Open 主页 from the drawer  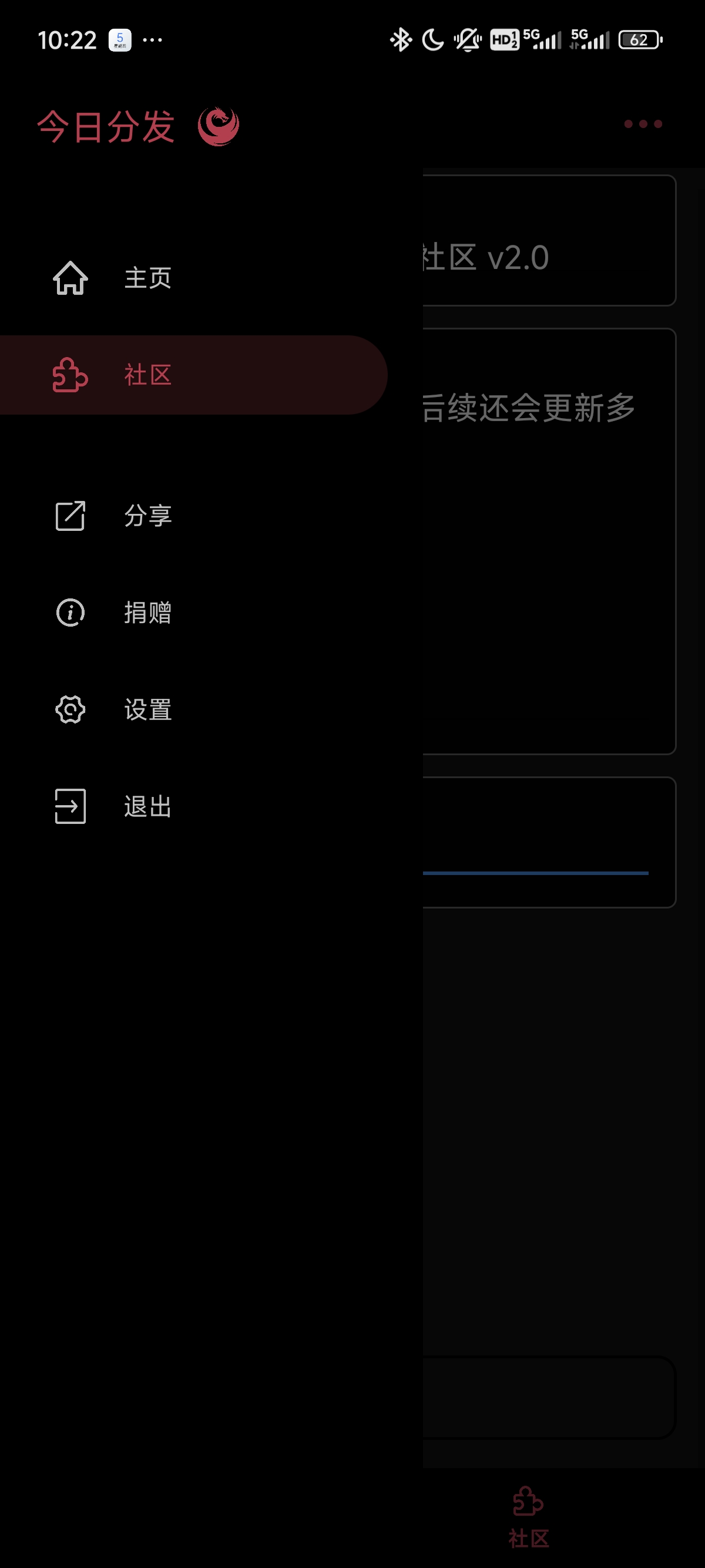coord(194,278)
